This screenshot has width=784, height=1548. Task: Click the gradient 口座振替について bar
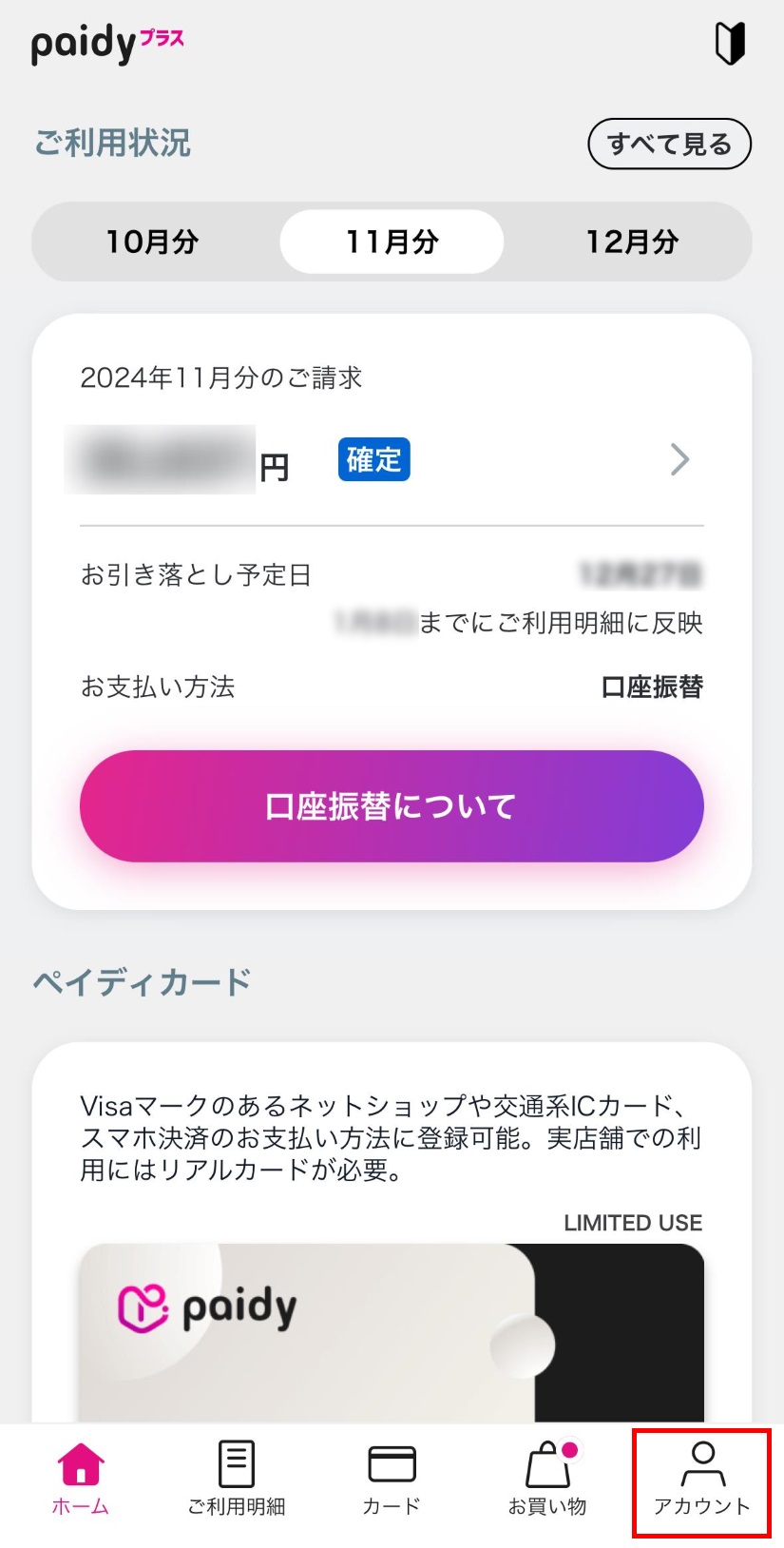(391, 805)
